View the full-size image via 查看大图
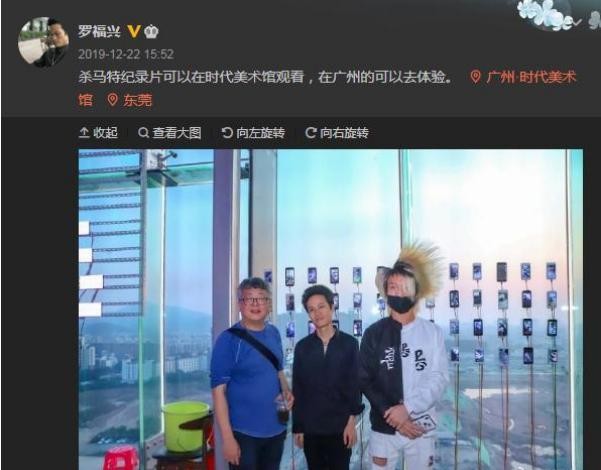 point(170,133)
